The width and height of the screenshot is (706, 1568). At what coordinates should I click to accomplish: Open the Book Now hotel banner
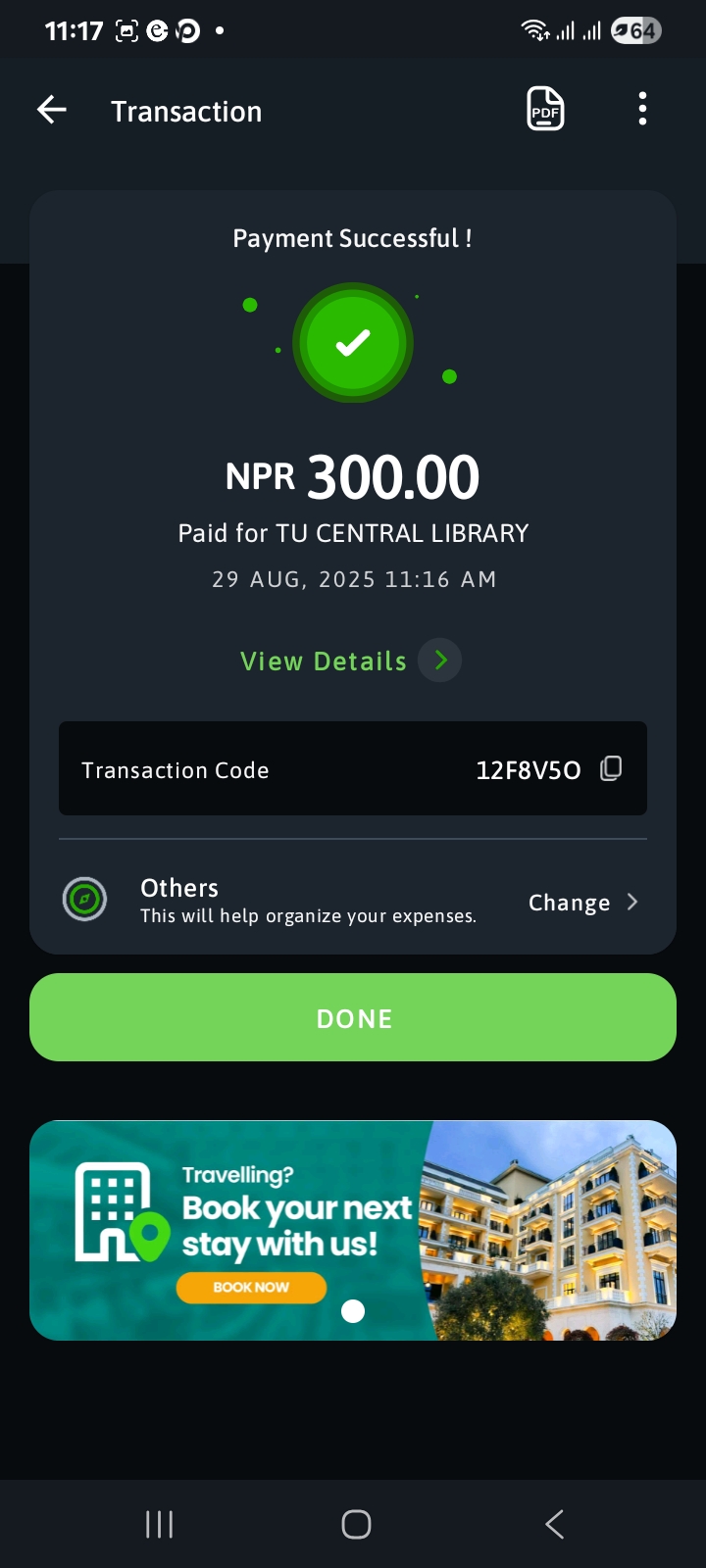click(251, 1287)
